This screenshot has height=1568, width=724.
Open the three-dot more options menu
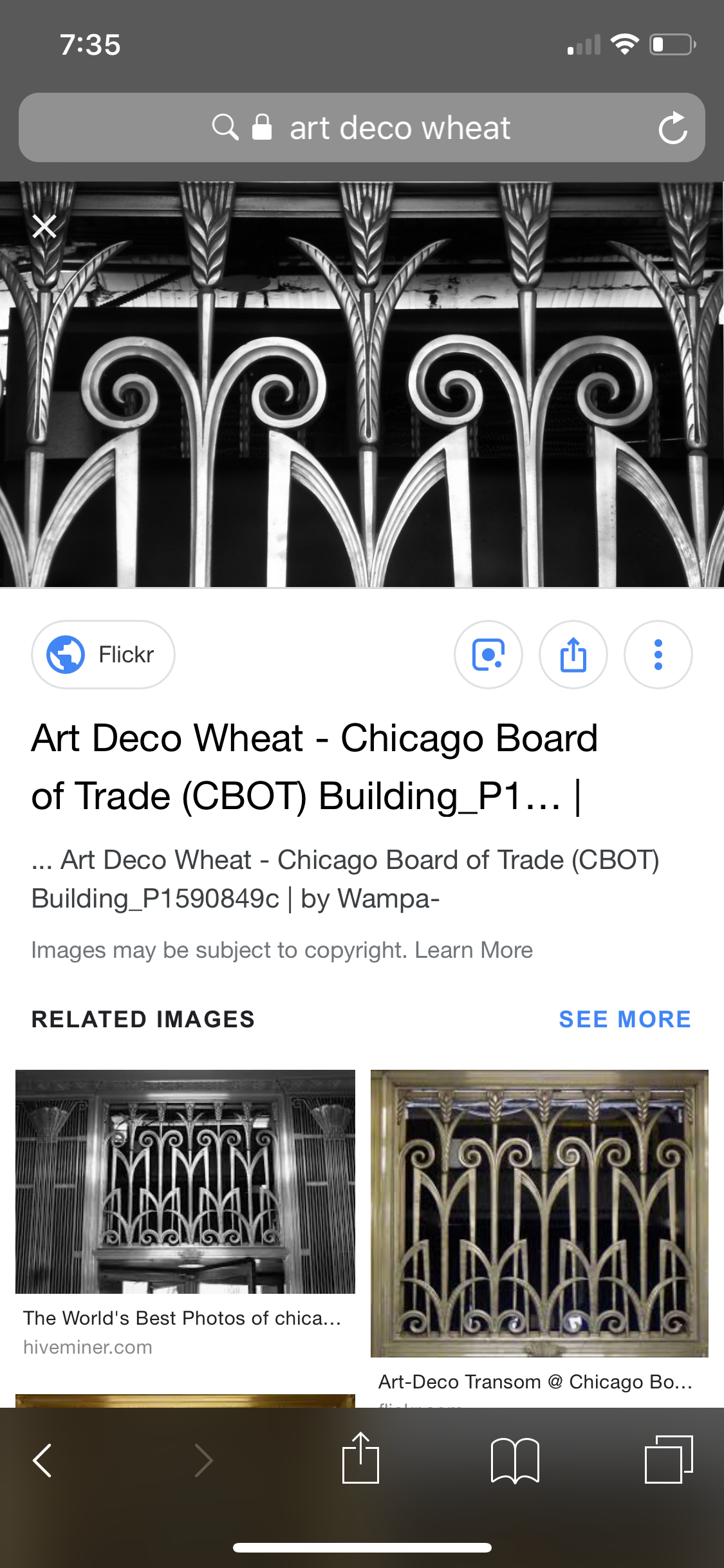point(658,655)
